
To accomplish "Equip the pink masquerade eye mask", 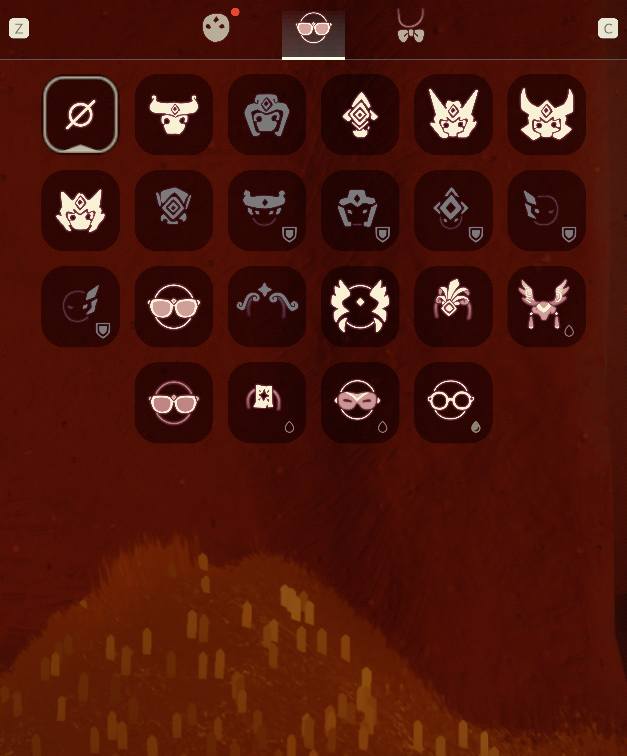I will [360, 402].
